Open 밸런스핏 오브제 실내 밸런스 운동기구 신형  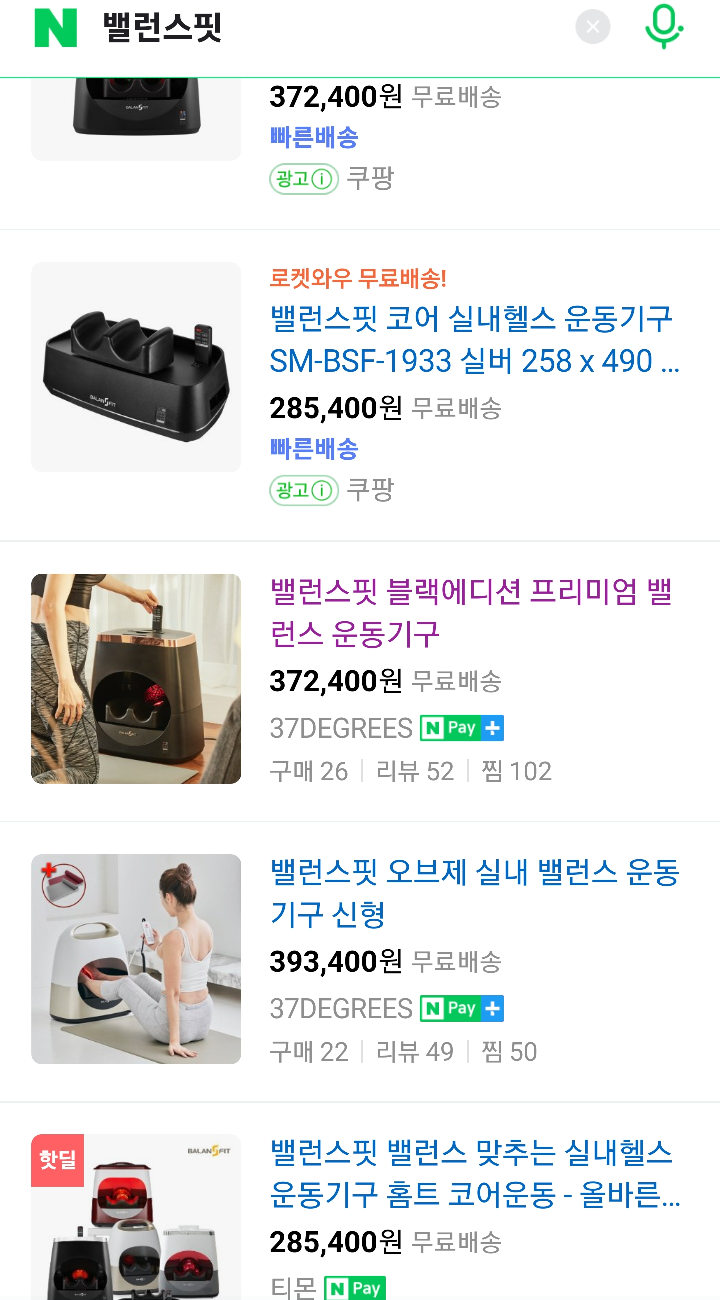474,892
